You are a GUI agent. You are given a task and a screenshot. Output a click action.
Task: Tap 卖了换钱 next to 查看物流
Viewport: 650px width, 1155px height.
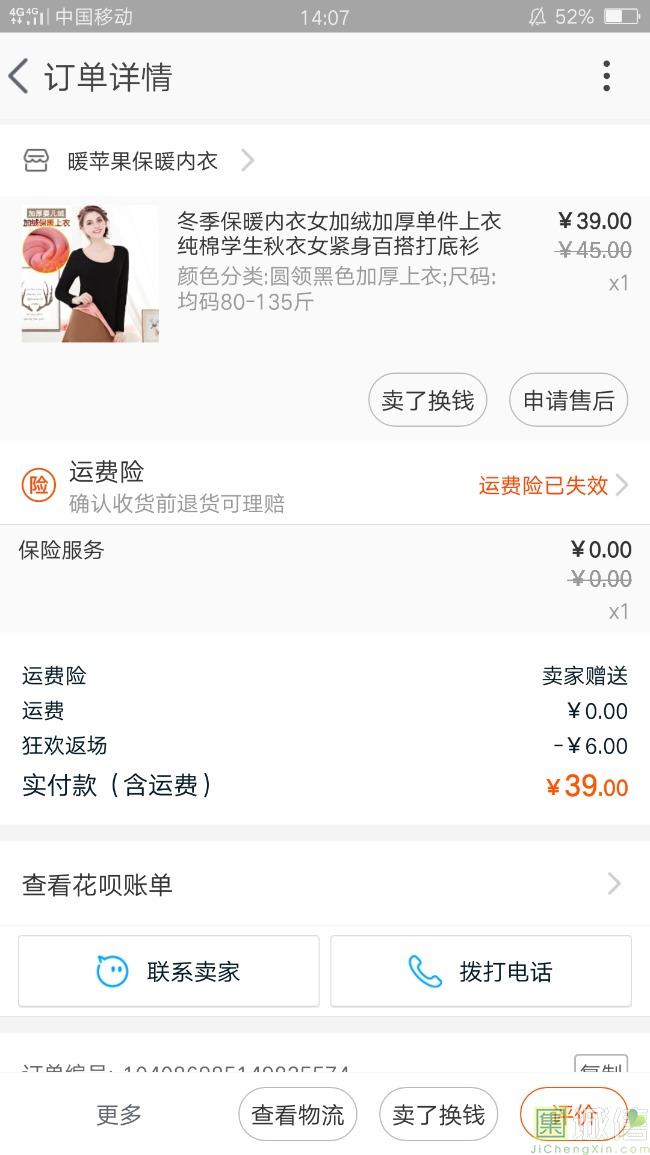(x=438, y=1114)
